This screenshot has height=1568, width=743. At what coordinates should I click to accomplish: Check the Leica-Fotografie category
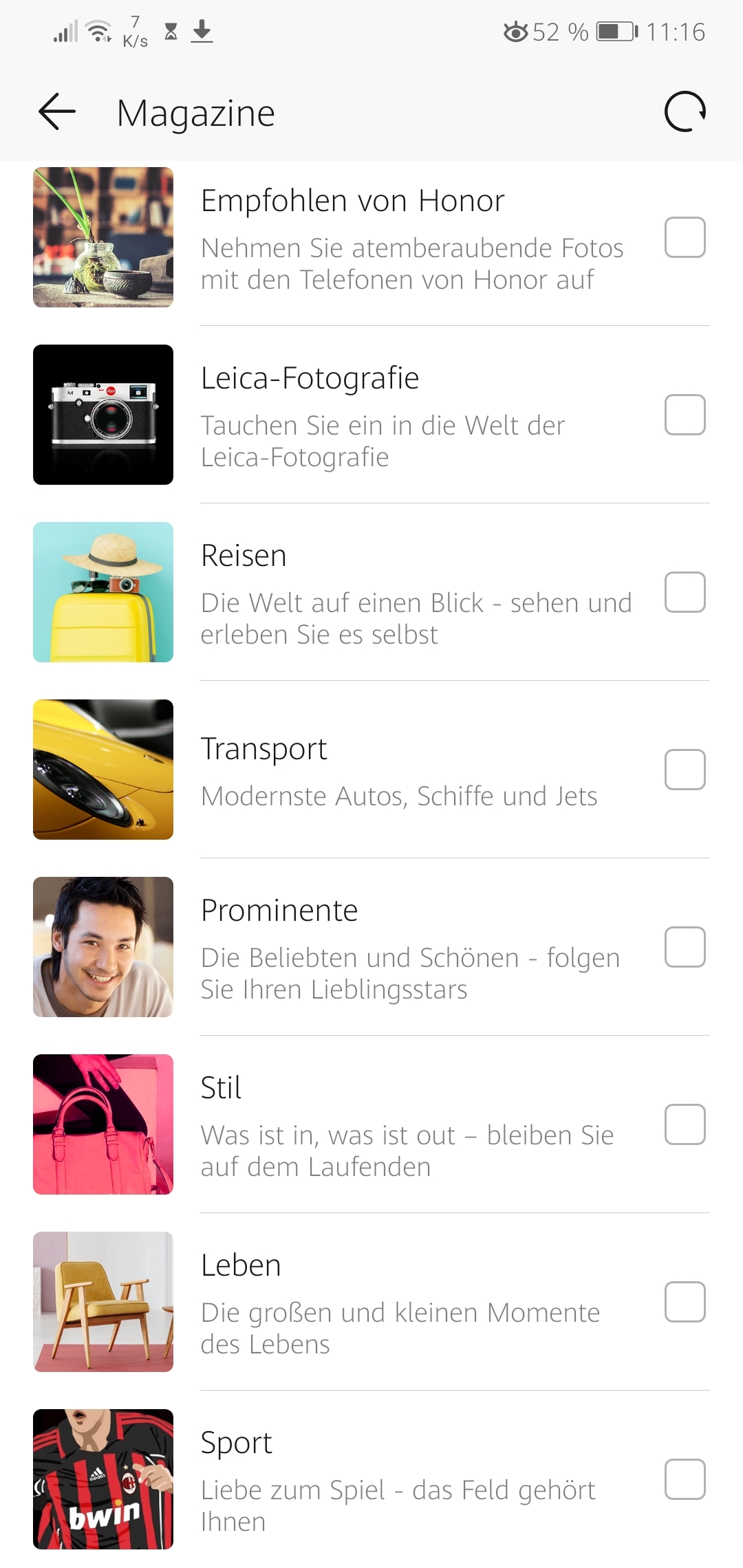pyautogui.click(x=685, y=415)
